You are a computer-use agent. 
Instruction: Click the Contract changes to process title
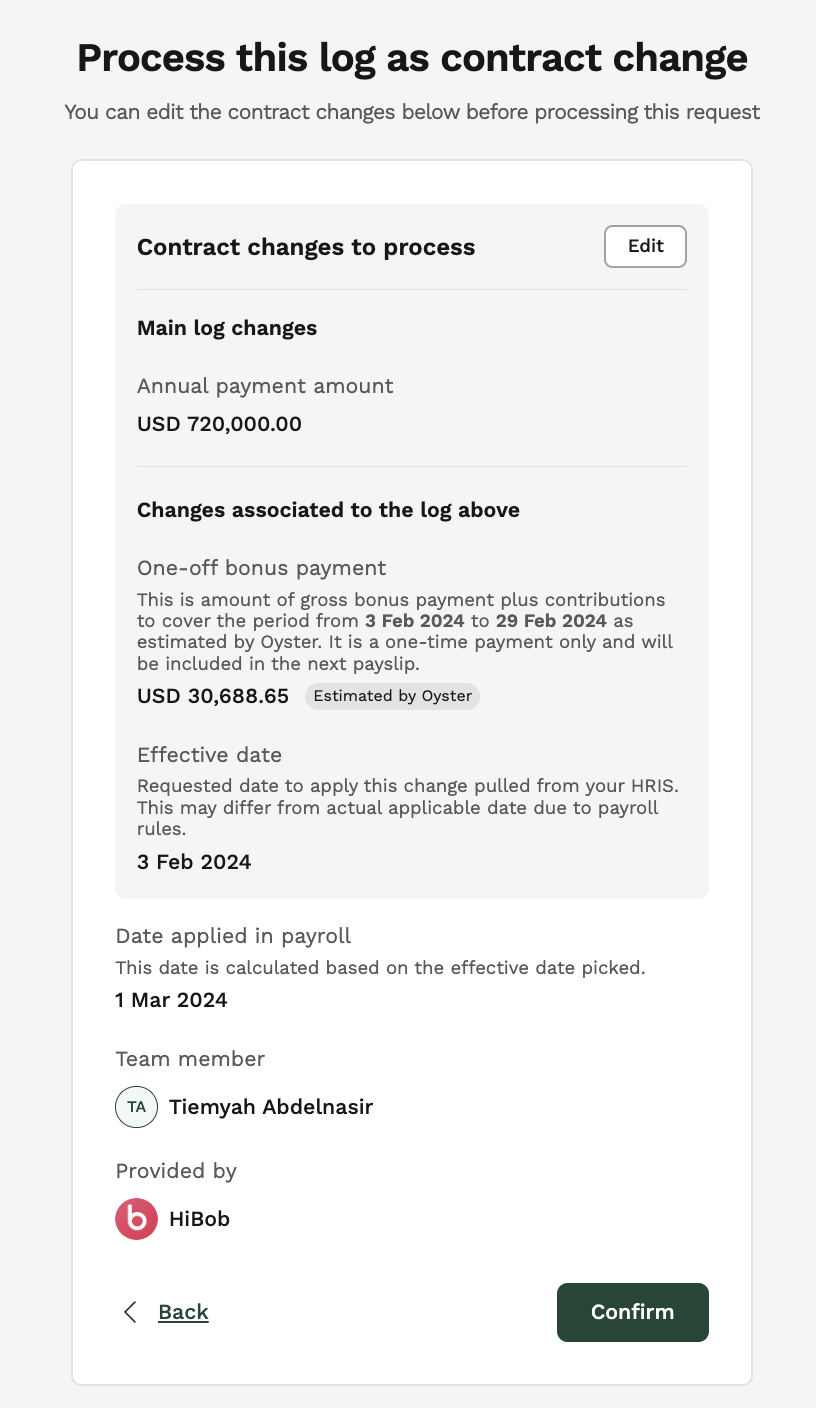[305, 247]
